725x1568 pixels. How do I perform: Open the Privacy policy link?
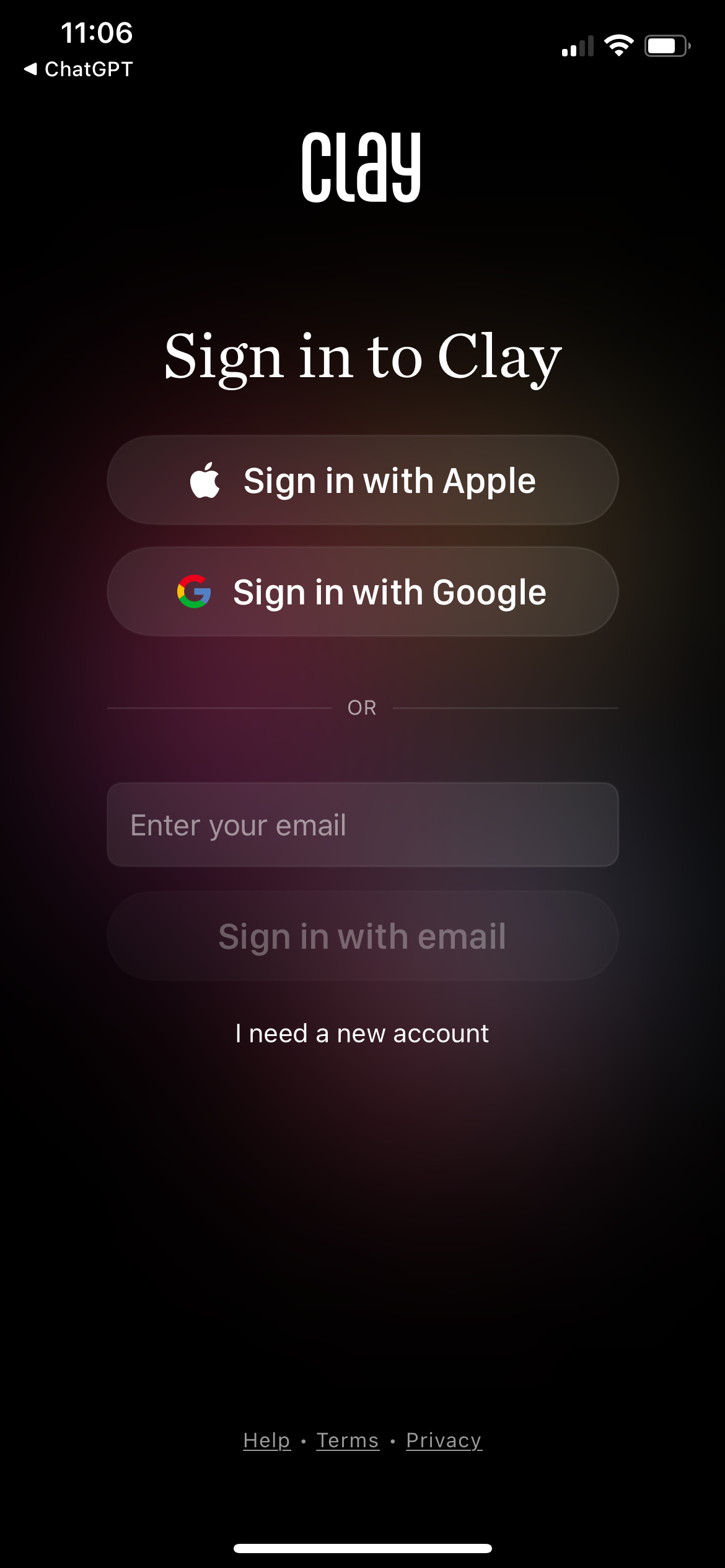point(444,1440)
